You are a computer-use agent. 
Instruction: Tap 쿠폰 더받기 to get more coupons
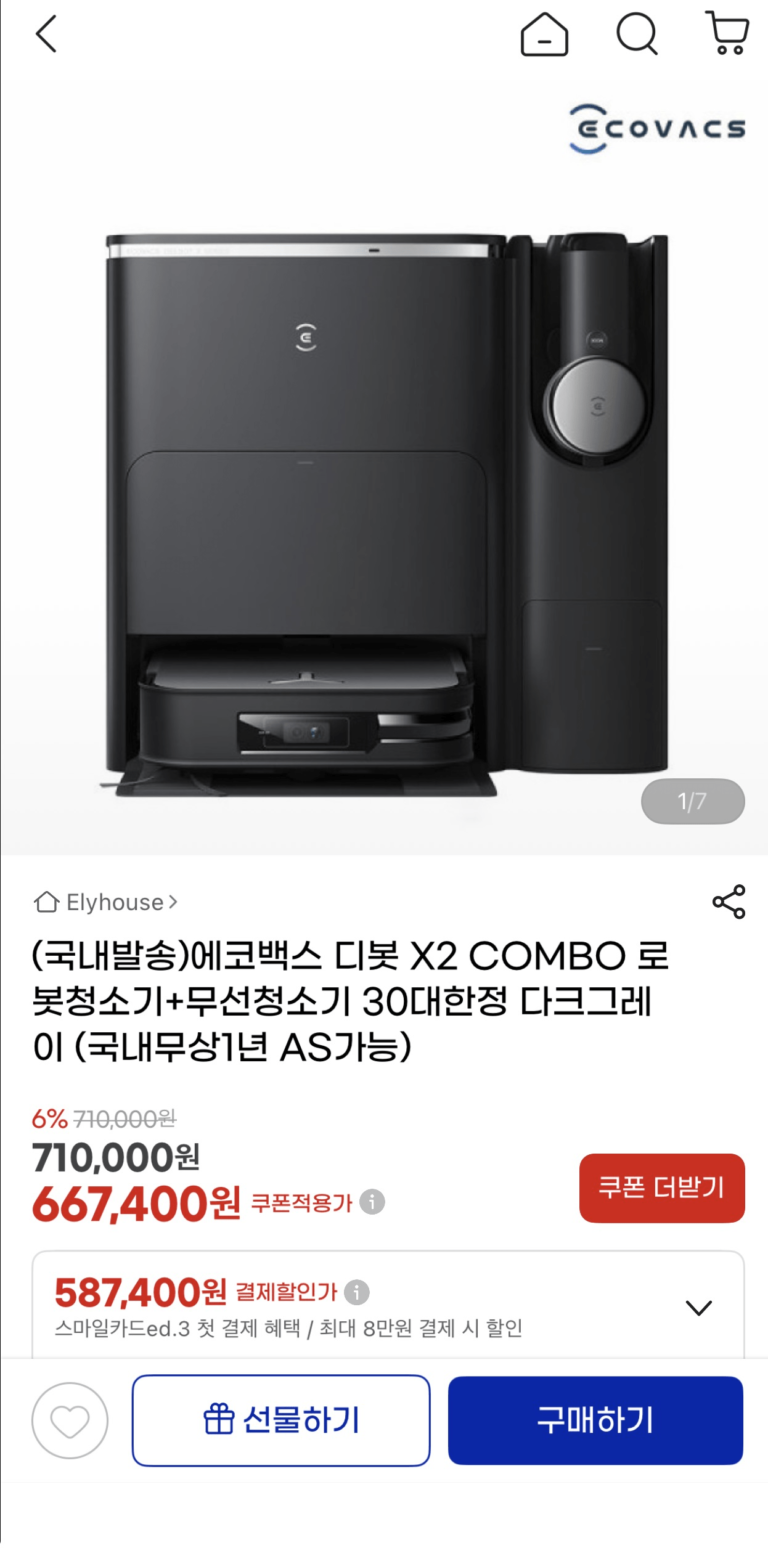coord(661,1188)
